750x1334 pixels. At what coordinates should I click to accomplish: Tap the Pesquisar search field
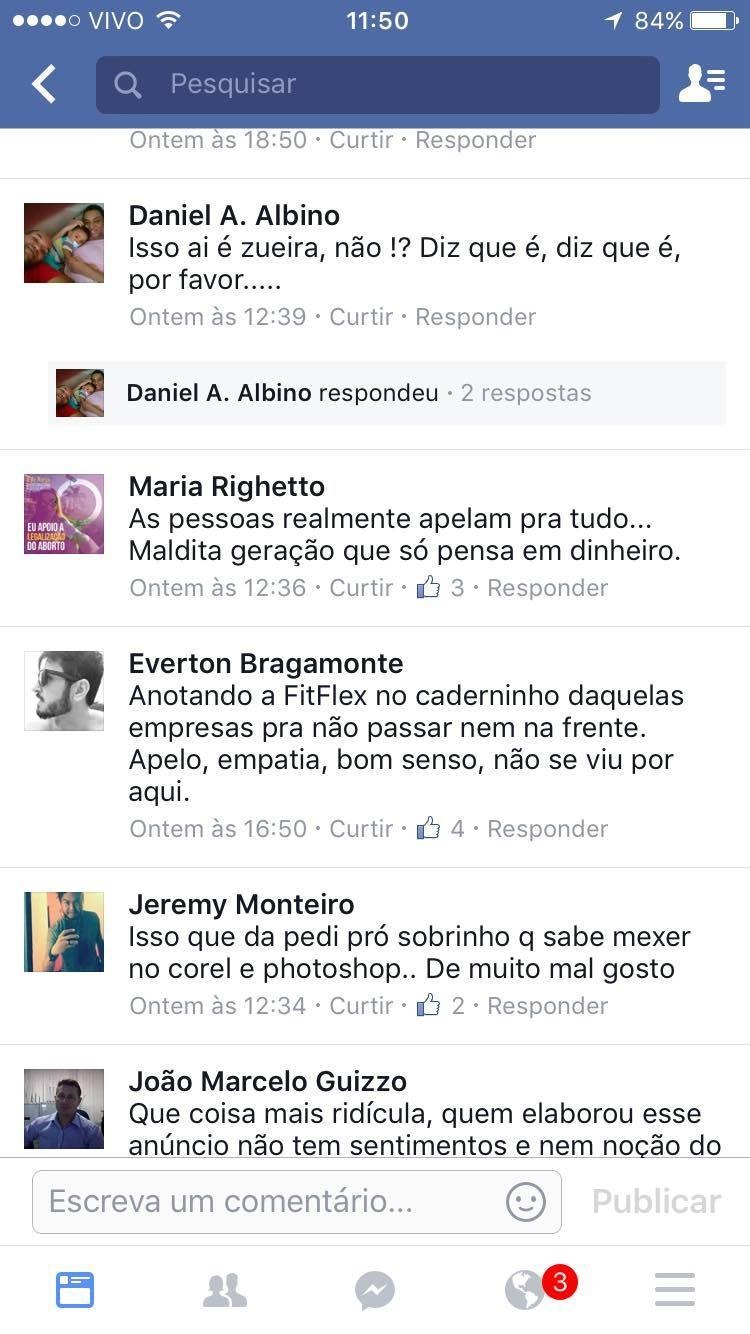tap(378, 85)
